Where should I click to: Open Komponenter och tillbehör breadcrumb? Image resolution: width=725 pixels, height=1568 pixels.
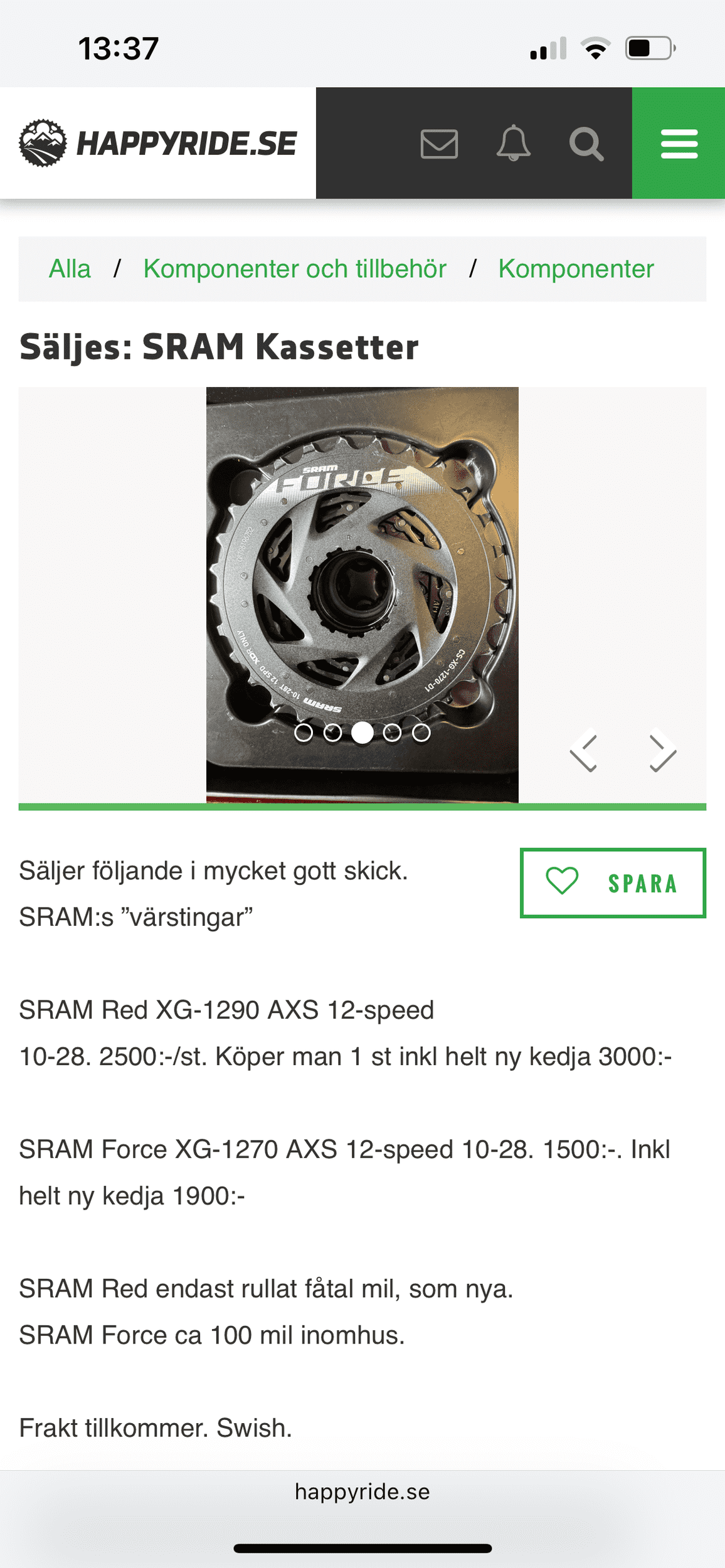click(295, 269)
